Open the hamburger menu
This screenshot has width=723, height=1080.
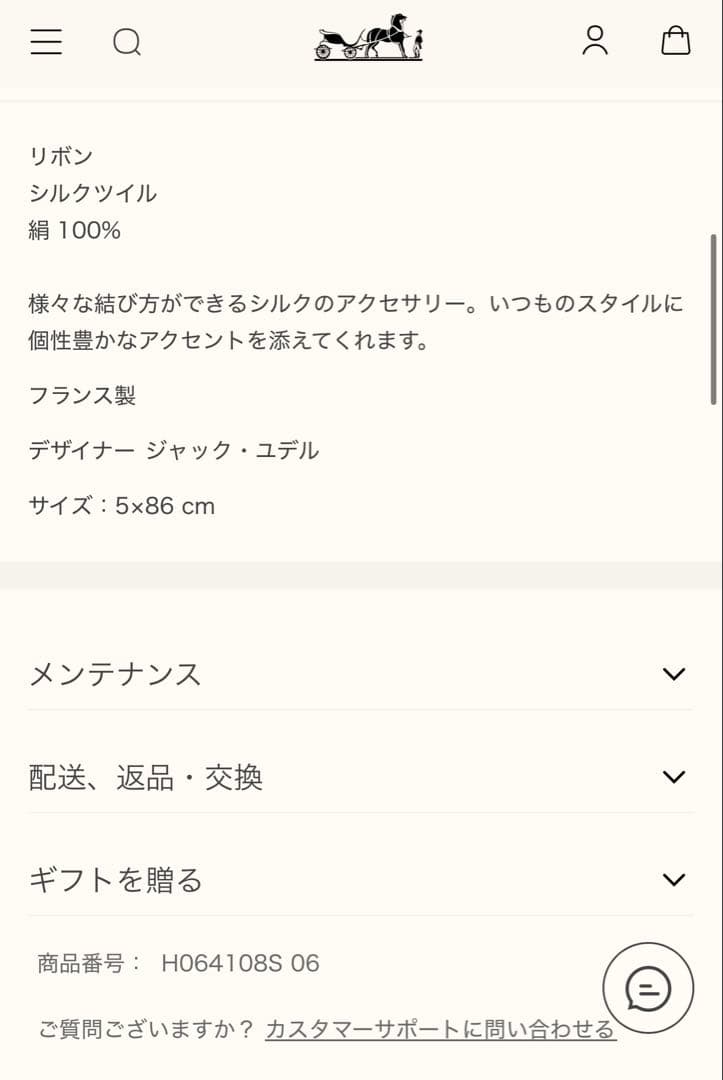(46, 41)
